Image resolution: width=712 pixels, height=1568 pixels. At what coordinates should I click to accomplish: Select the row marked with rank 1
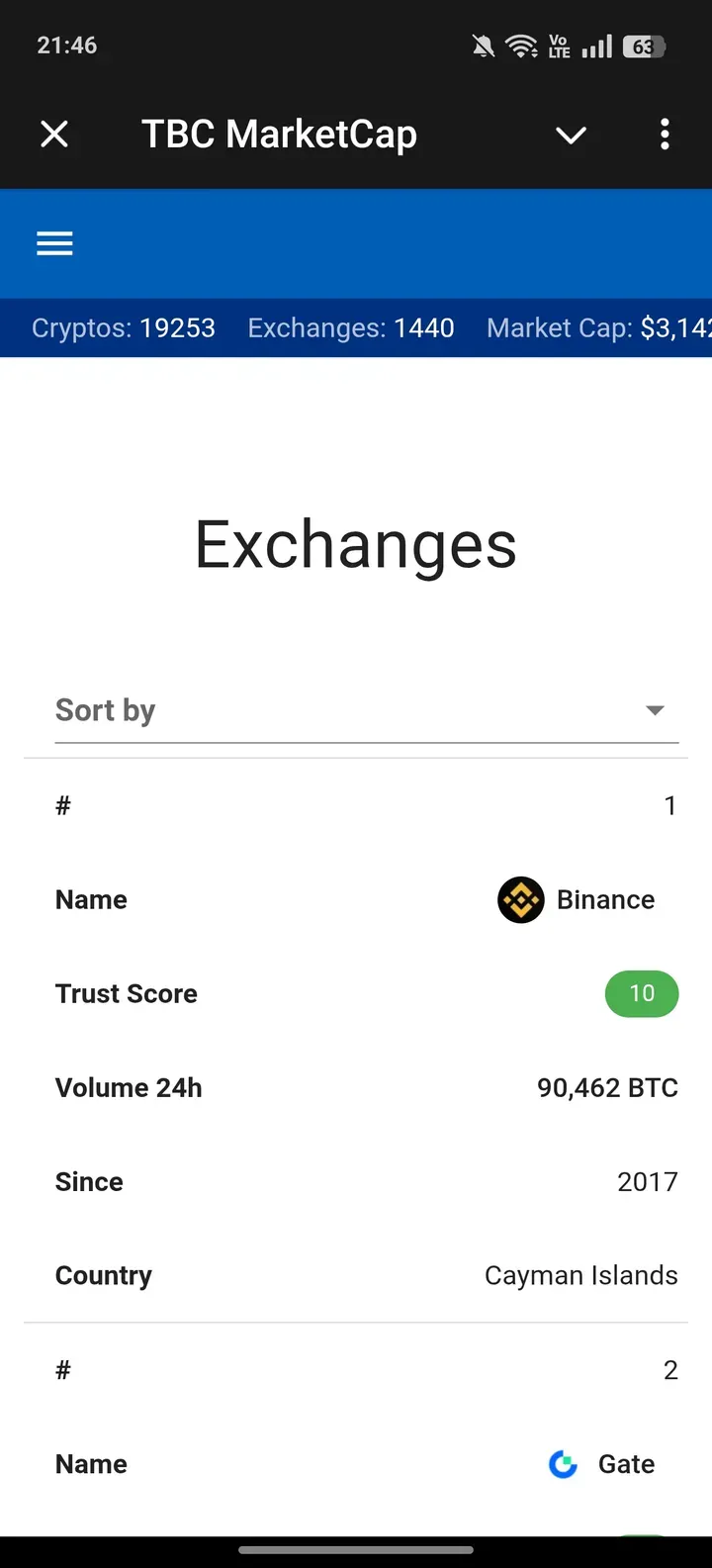pos(356,805)
